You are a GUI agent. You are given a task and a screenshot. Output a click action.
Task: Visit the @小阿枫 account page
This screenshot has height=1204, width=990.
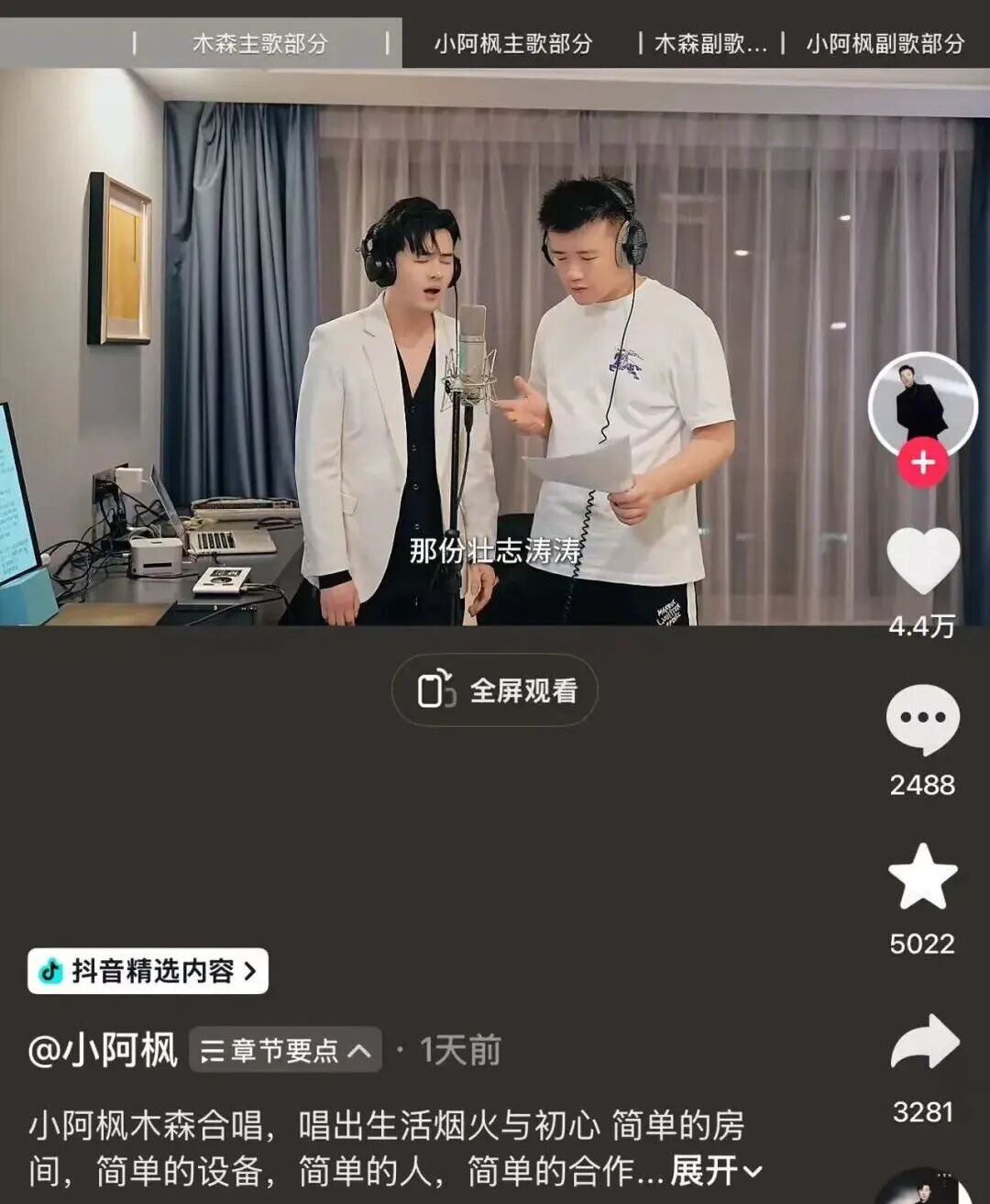coord(103,1050)
